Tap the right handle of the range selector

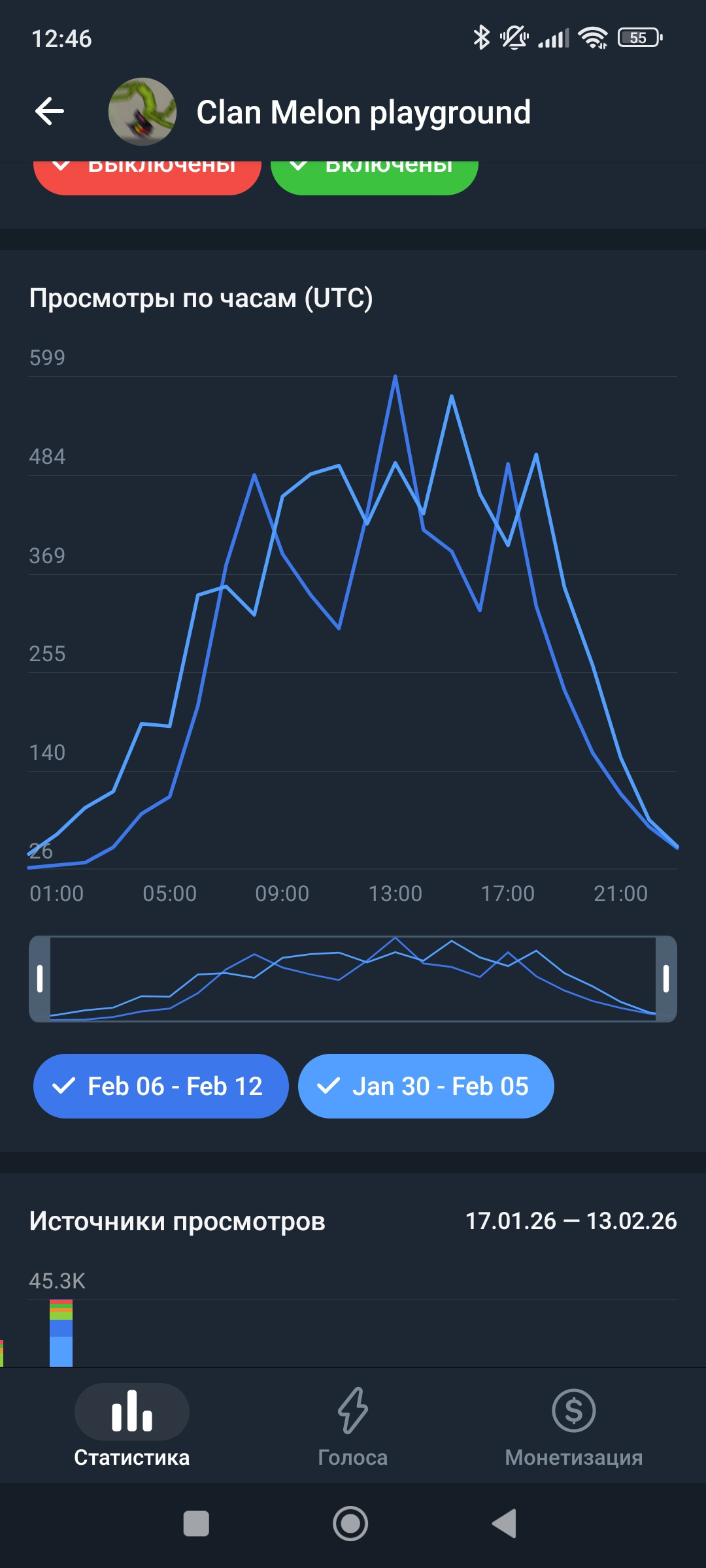pyautogui.click(x=666, y=979)
